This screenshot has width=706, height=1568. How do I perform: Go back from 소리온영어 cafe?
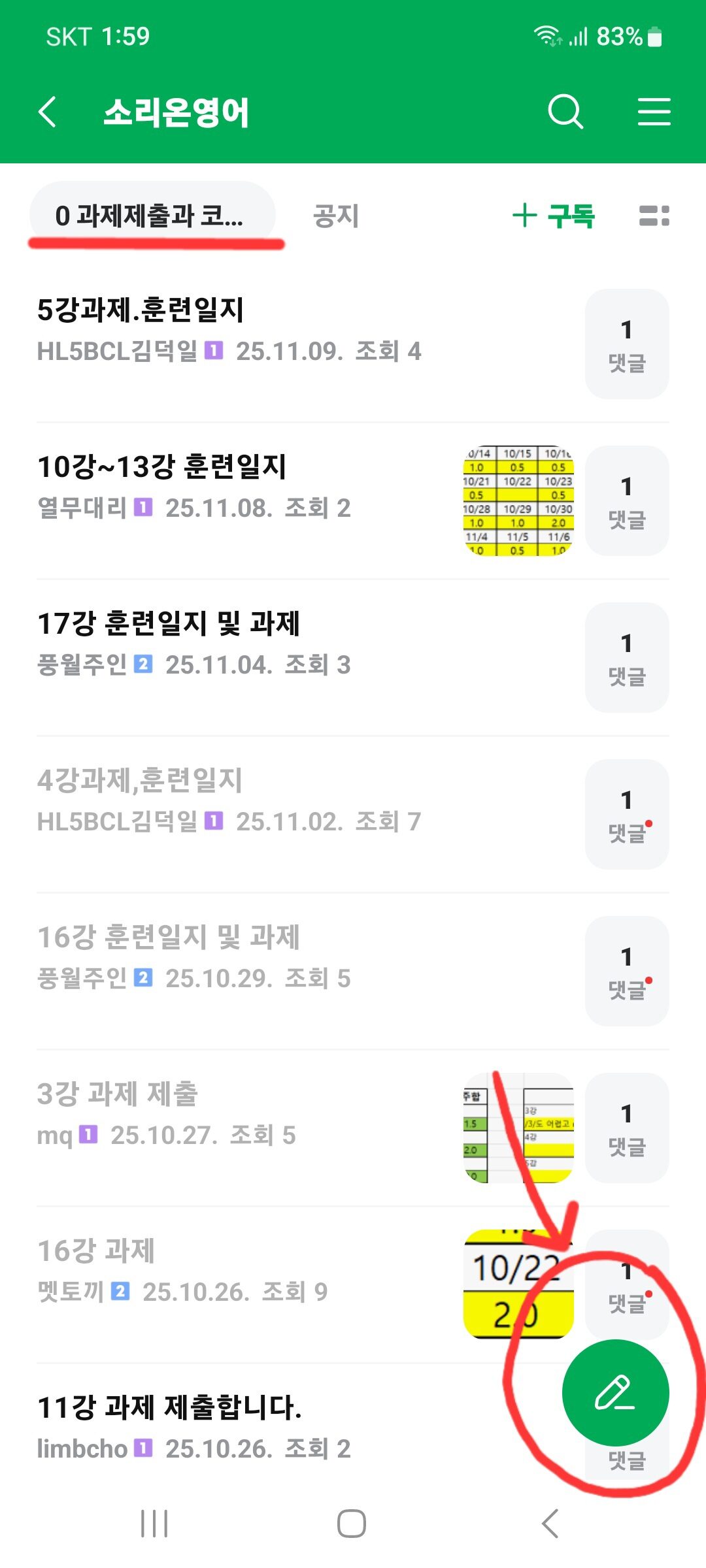48,112
